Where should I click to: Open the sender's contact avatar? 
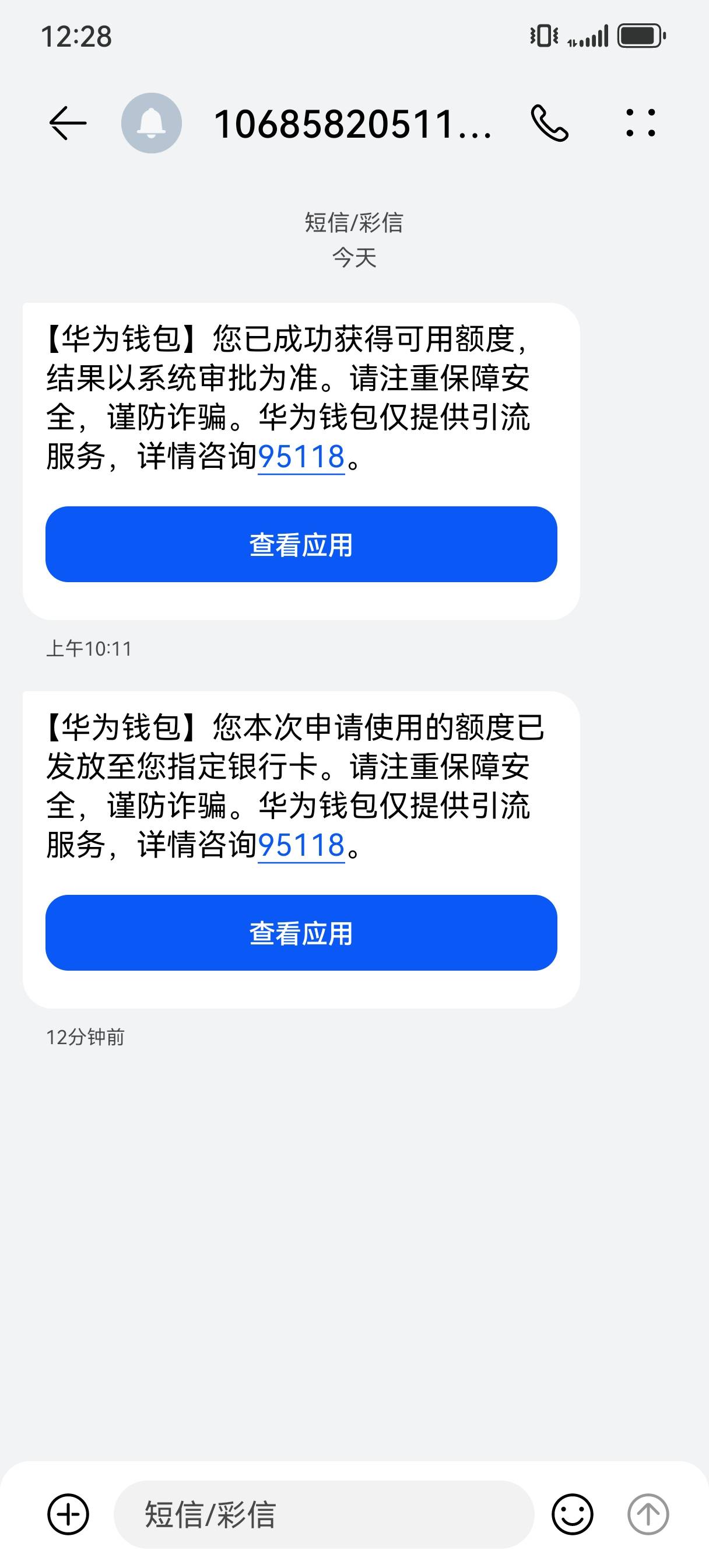click(x=152, y=123)
